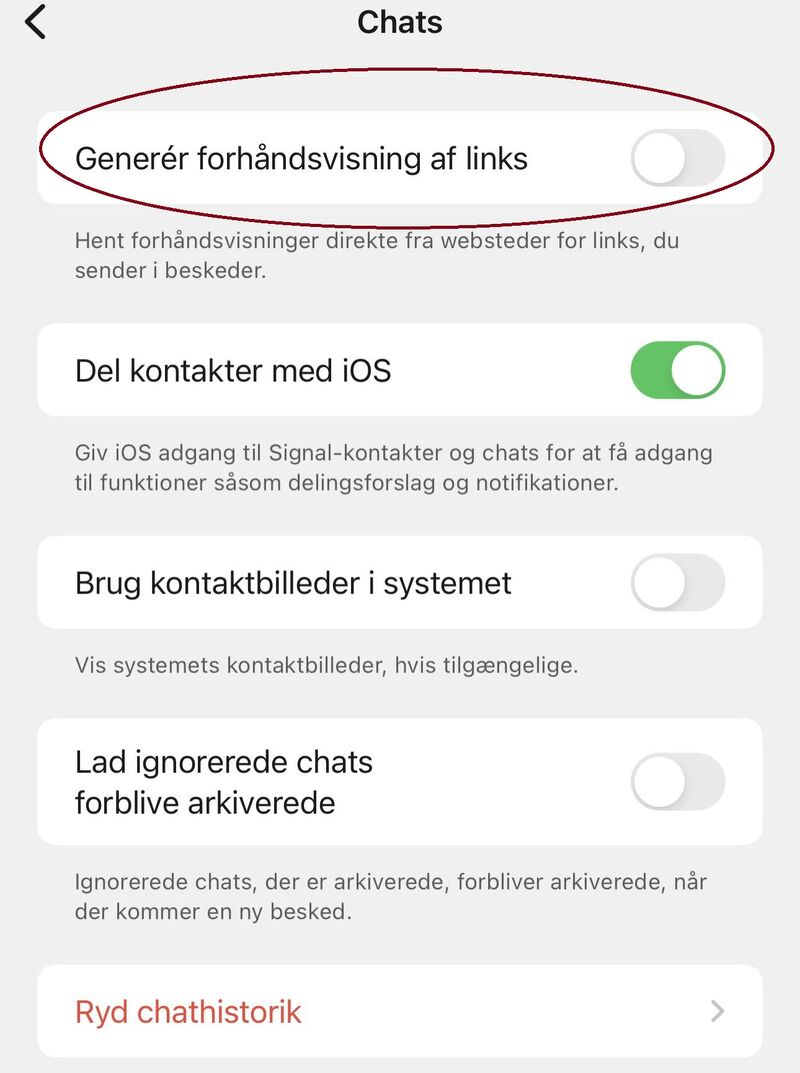
Task: Enable Brug kontaktbilleder i systemet
Action: (677, 582)
